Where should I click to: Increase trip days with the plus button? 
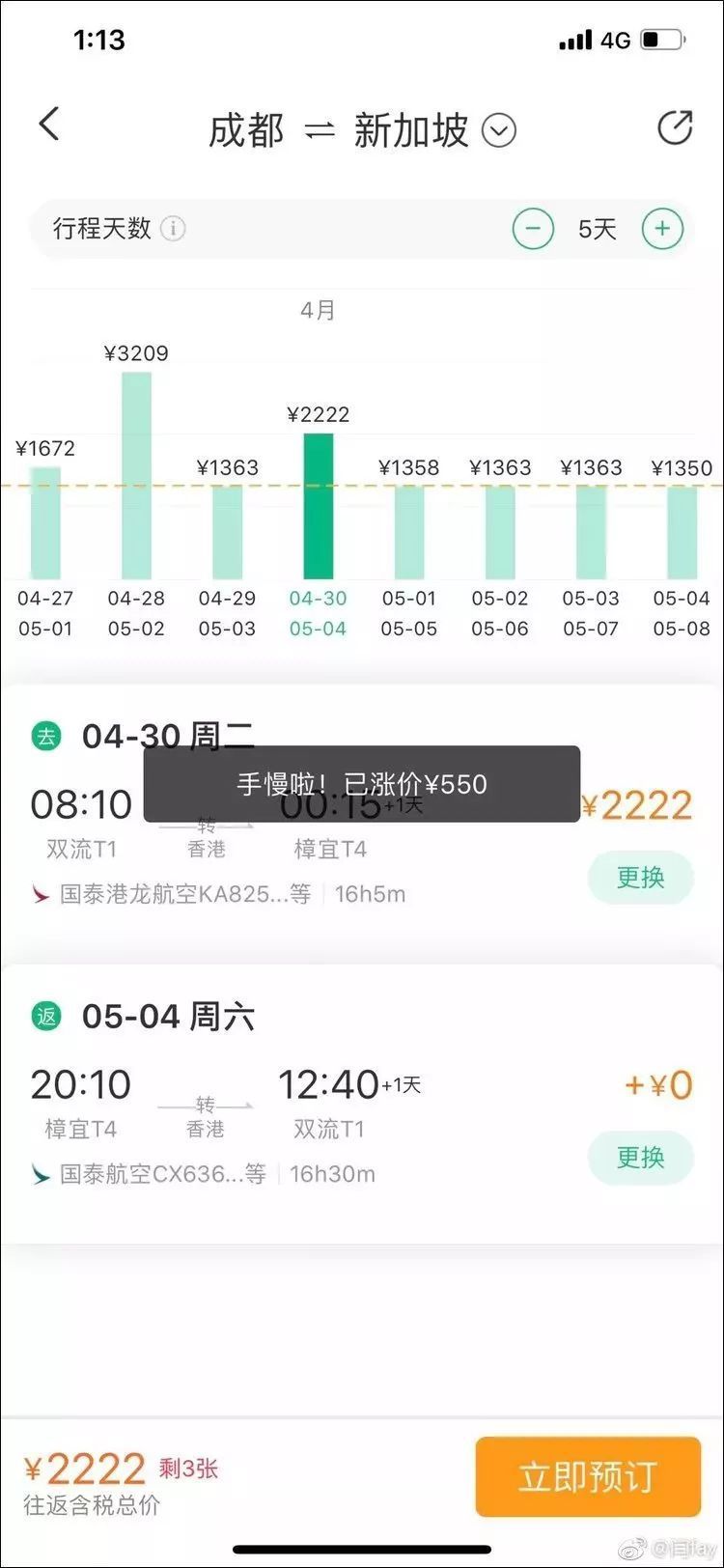pyautogui.click(x=662, y=229)
